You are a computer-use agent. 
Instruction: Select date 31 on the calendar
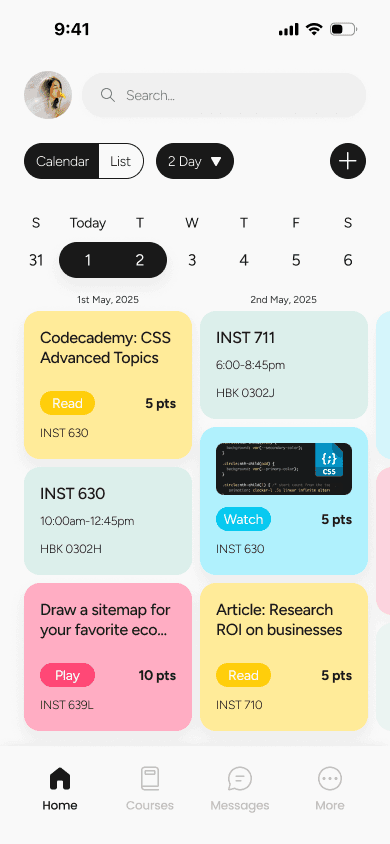tap(36, 261)
